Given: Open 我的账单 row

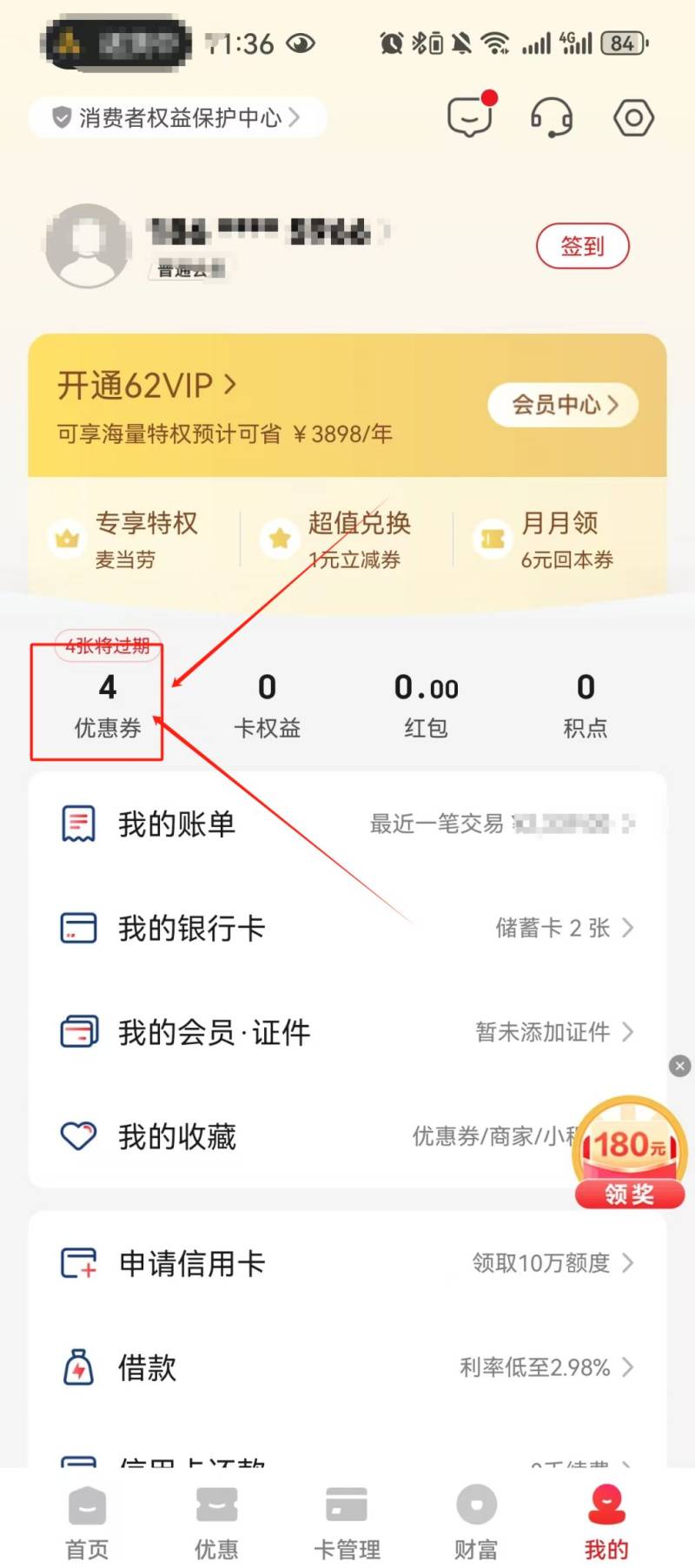Looking at the screenshot, I should tap(347, 824).
